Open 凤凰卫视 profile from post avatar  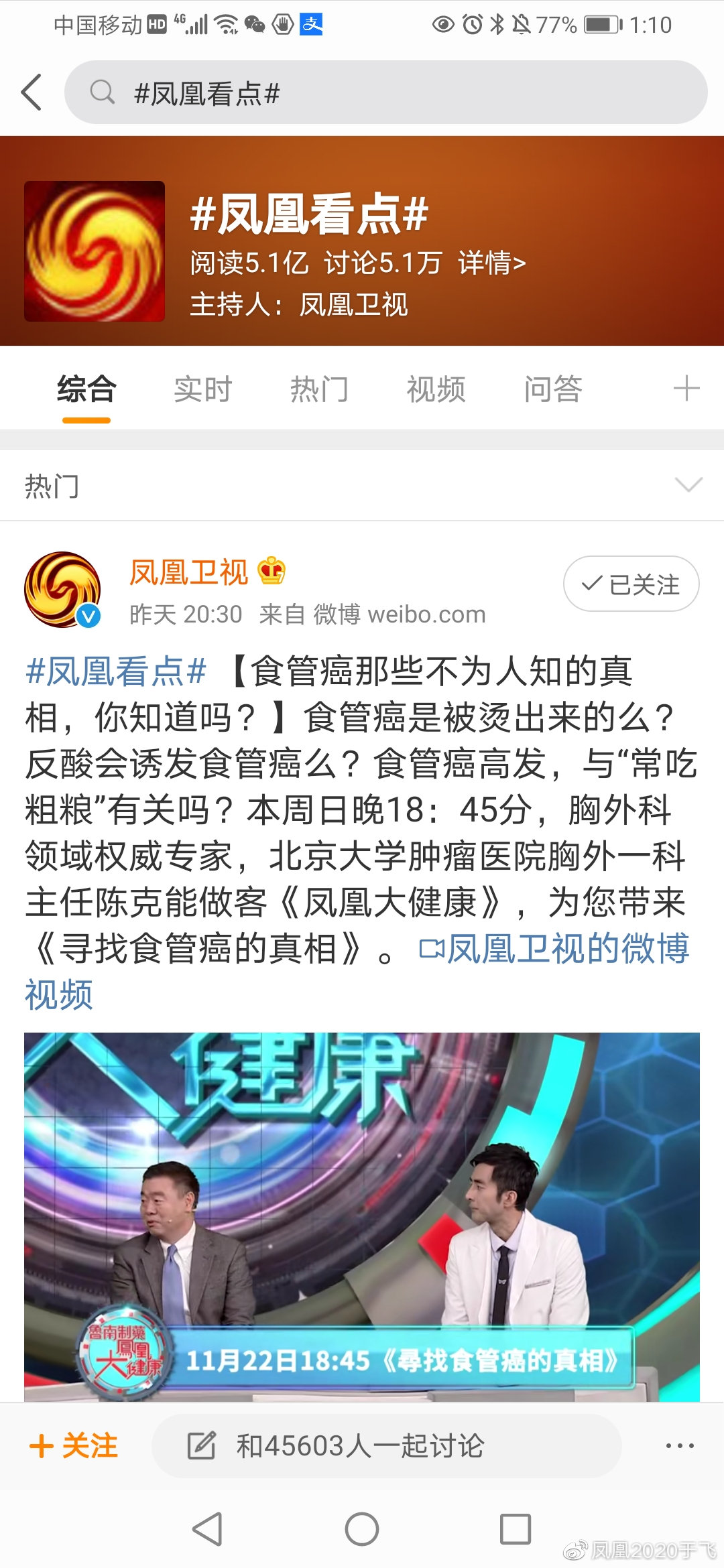pyautogui.click(x=63, y=590)
